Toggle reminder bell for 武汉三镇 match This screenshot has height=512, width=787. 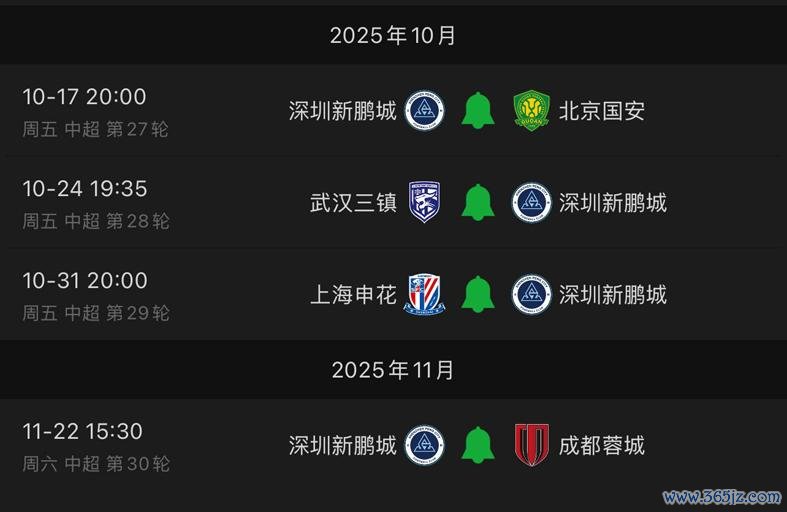click(x=478, y=202)
